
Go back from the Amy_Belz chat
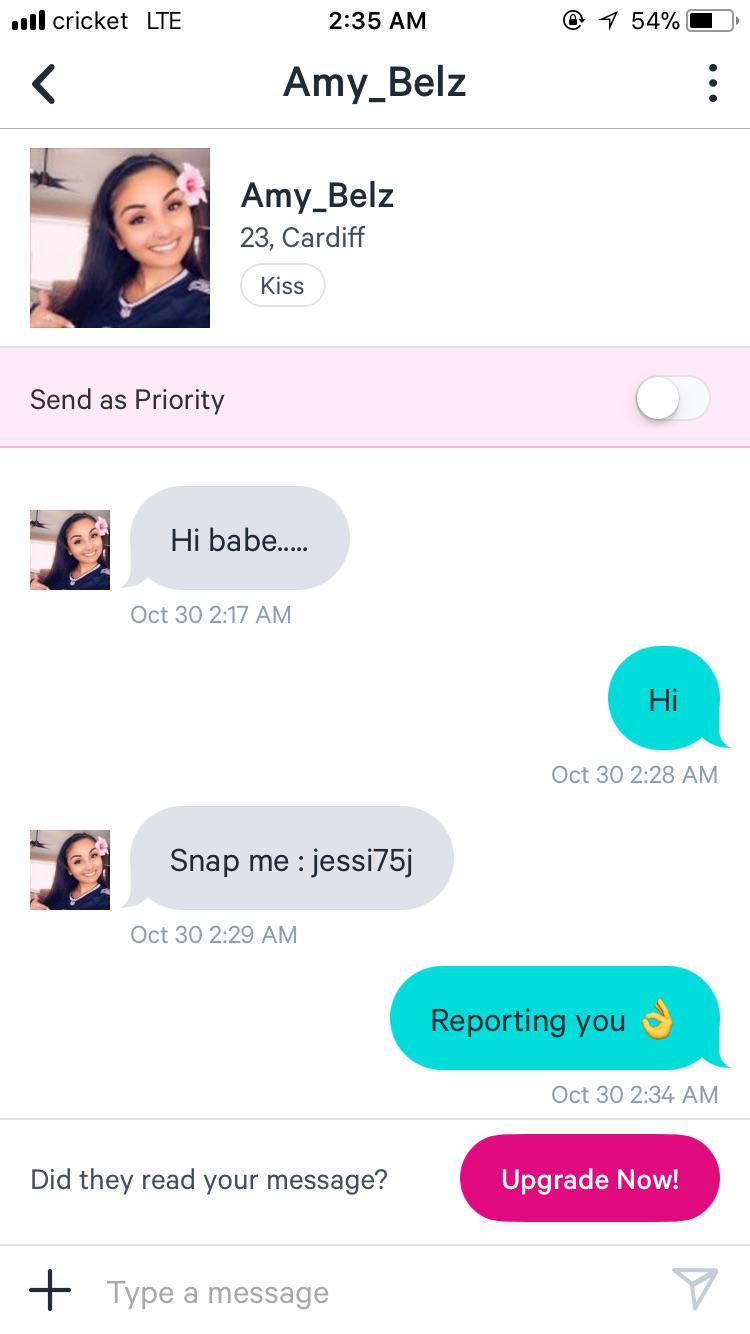44,83
